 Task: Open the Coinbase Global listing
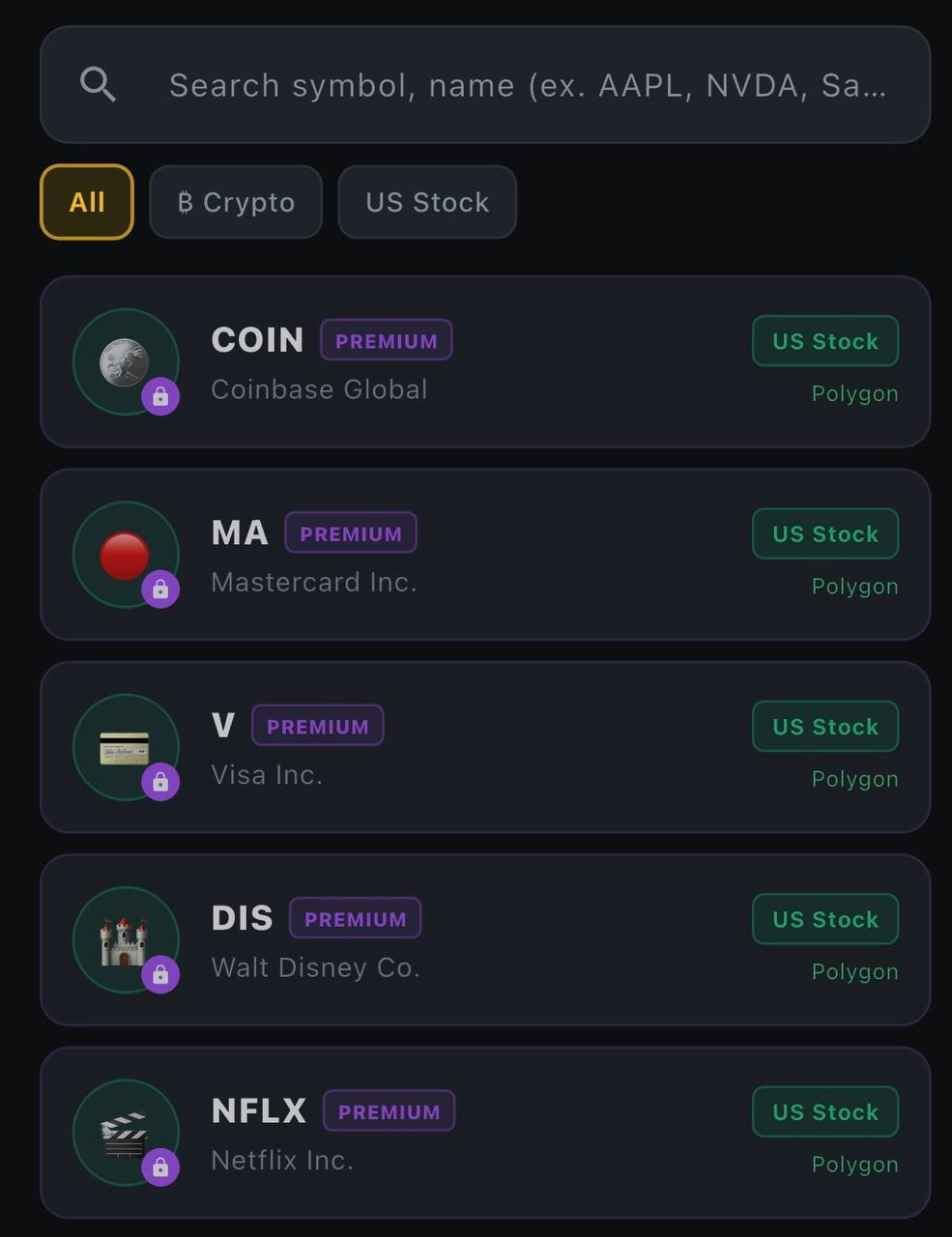coord(483,360)
